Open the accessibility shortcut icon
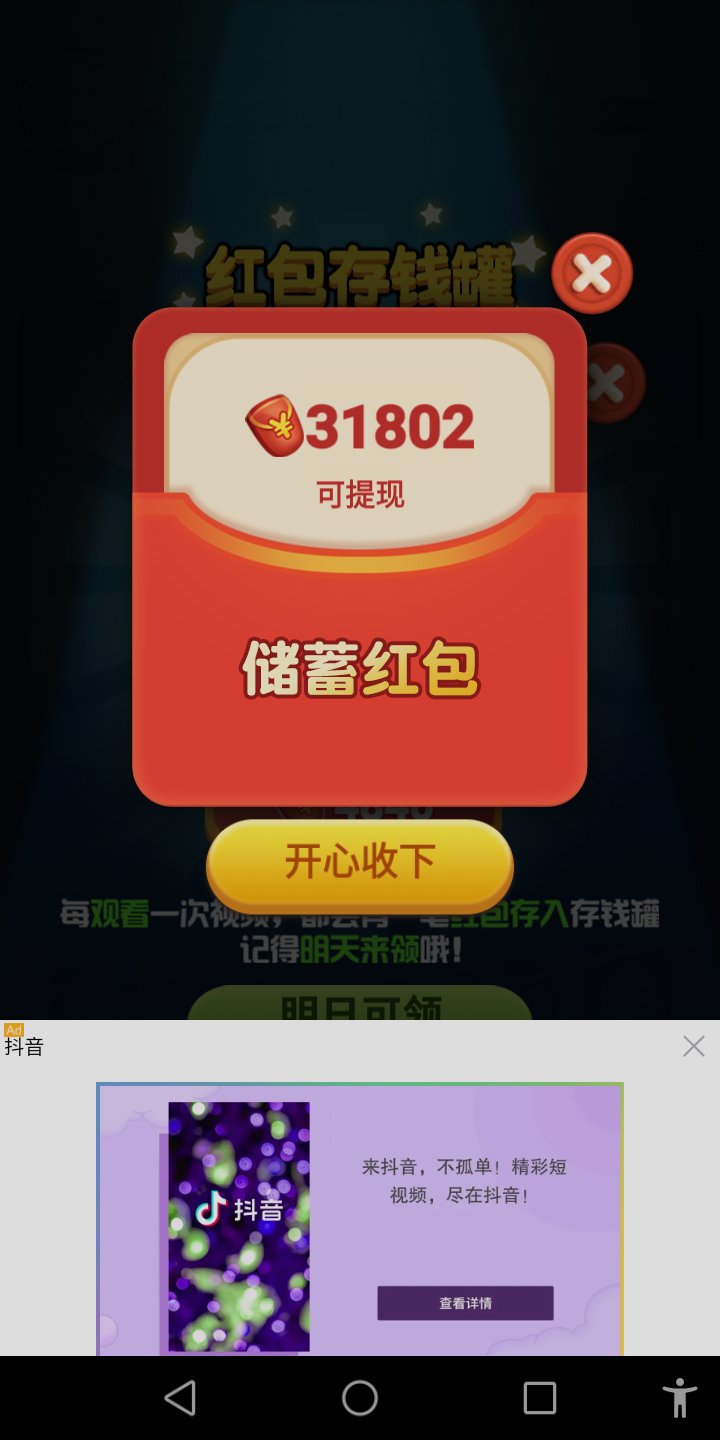Image resolution: width=720 pixels, height=1440 pixels. pos(680,1398)
